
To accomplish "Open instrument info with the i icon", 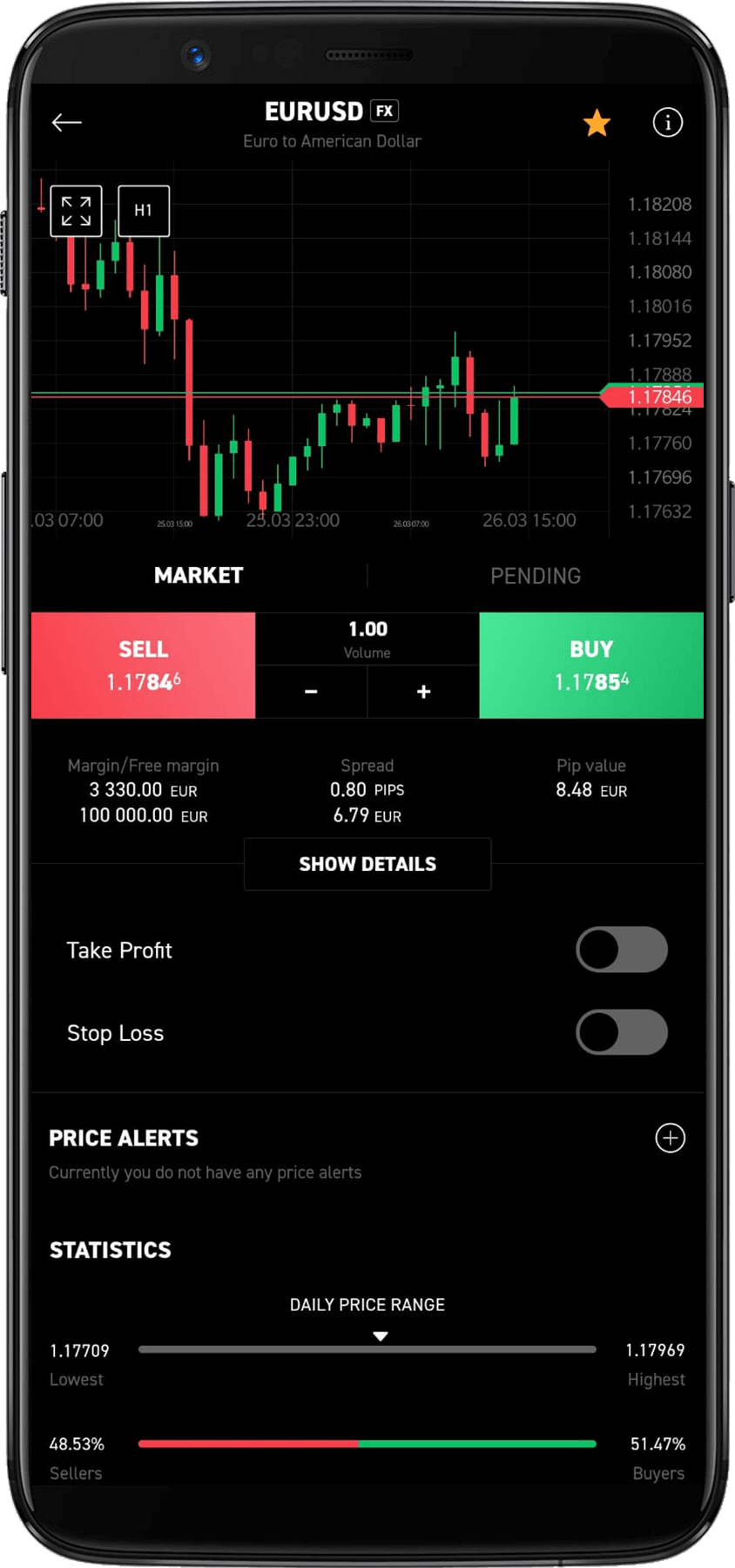I will click(668, 122).
